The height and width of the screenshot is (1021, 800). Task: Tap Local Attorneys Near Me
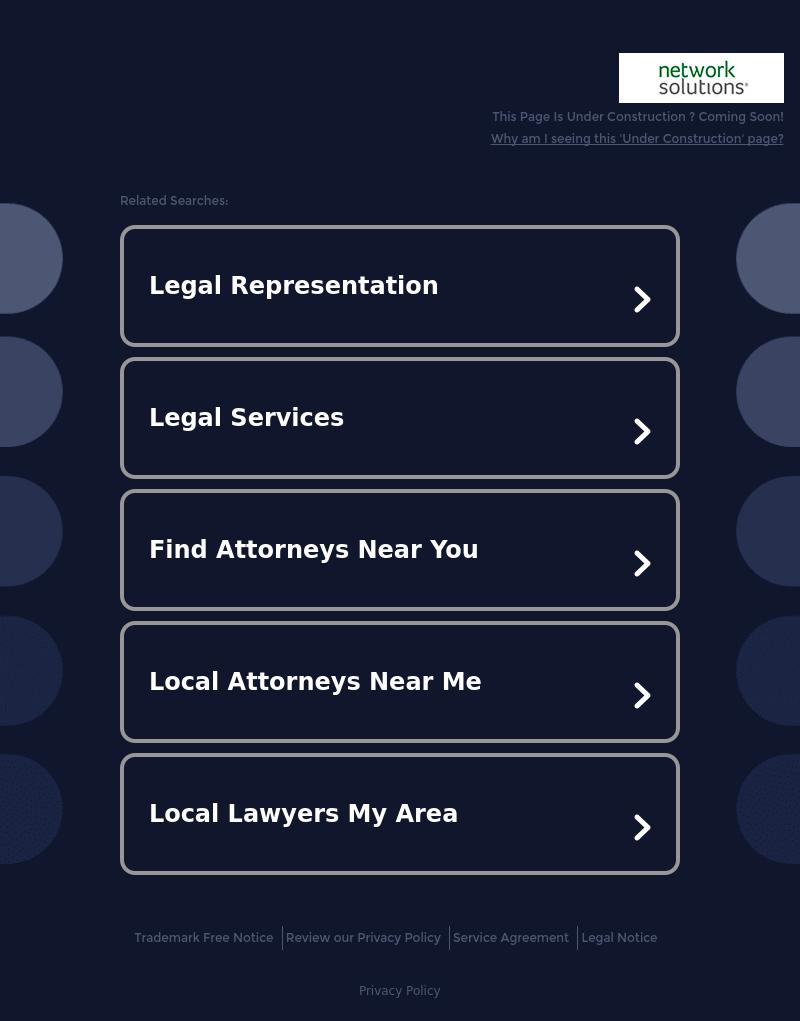[x=399, y=682]
